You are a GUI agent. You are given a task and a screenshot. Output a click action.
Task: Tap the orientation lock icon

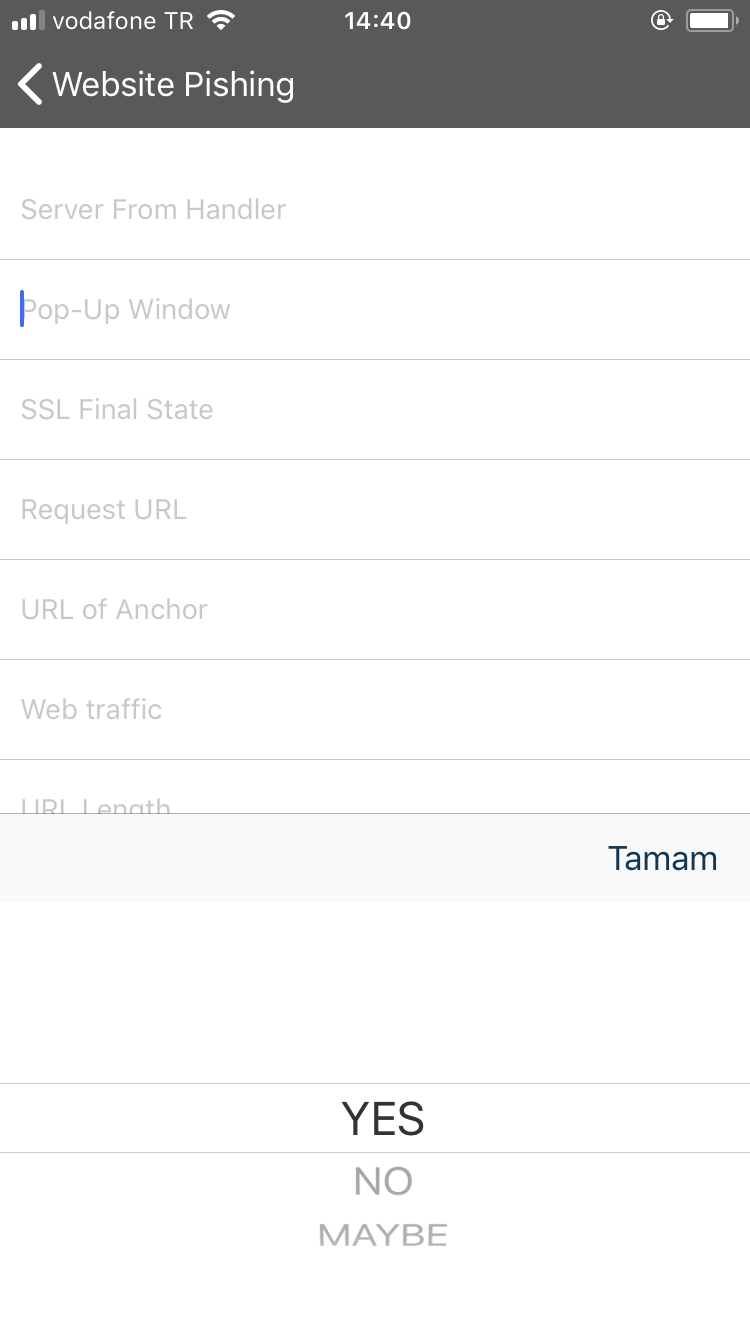(x=661, y=20)
